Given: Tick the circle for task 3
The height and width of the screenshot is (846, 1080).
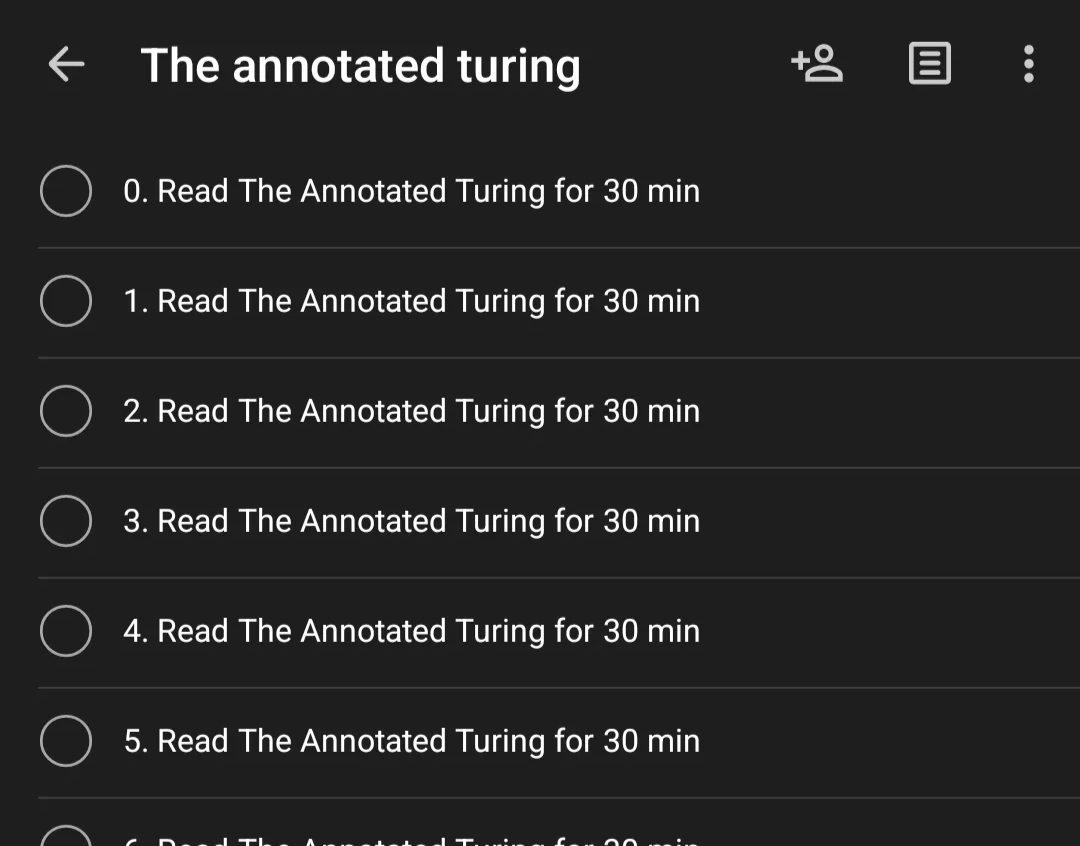Looking at the screenshot, I should pos(66,521).
